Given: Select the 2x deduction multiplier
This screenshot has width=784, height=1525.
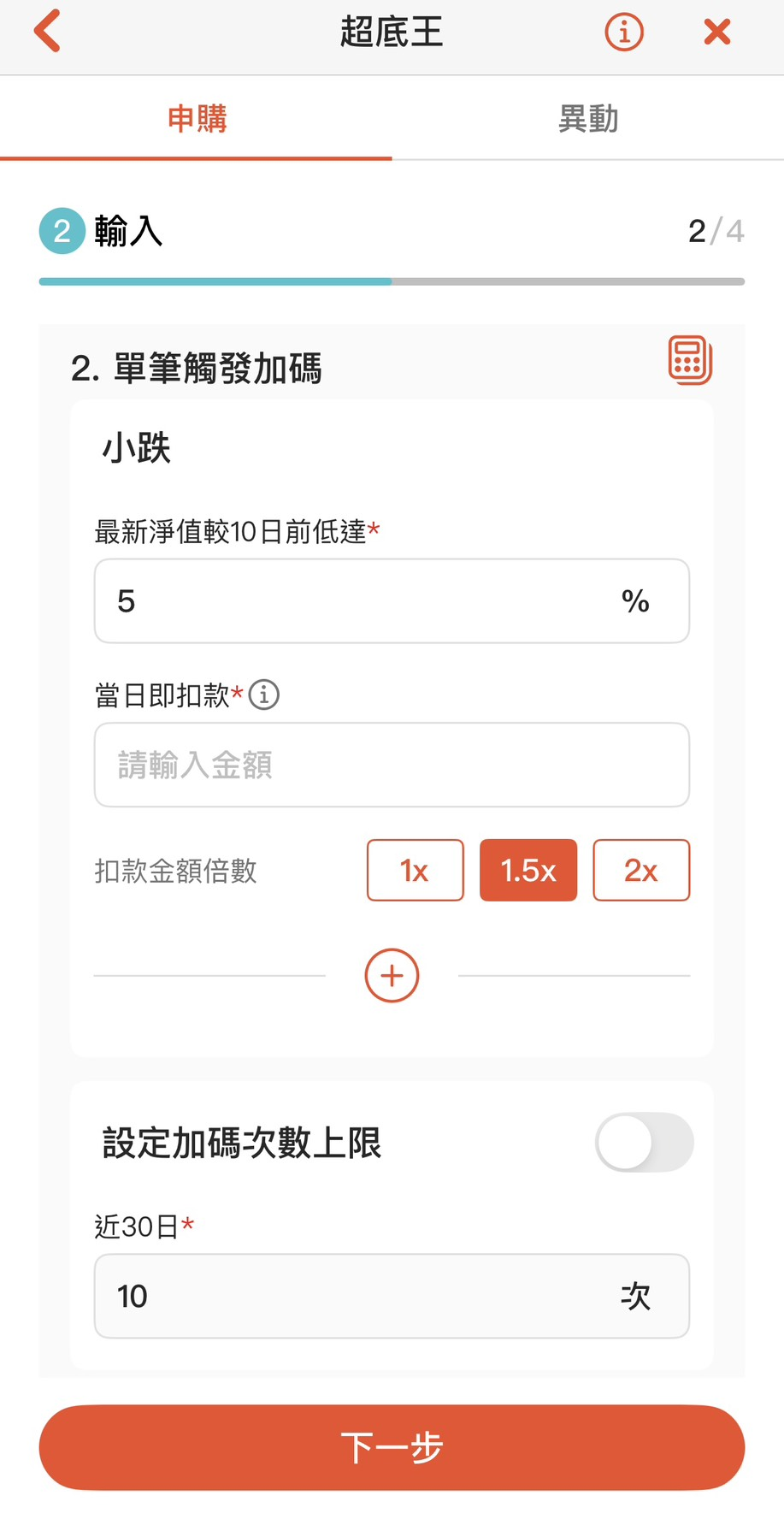Looking at the screenshot, I should (641, 871).
